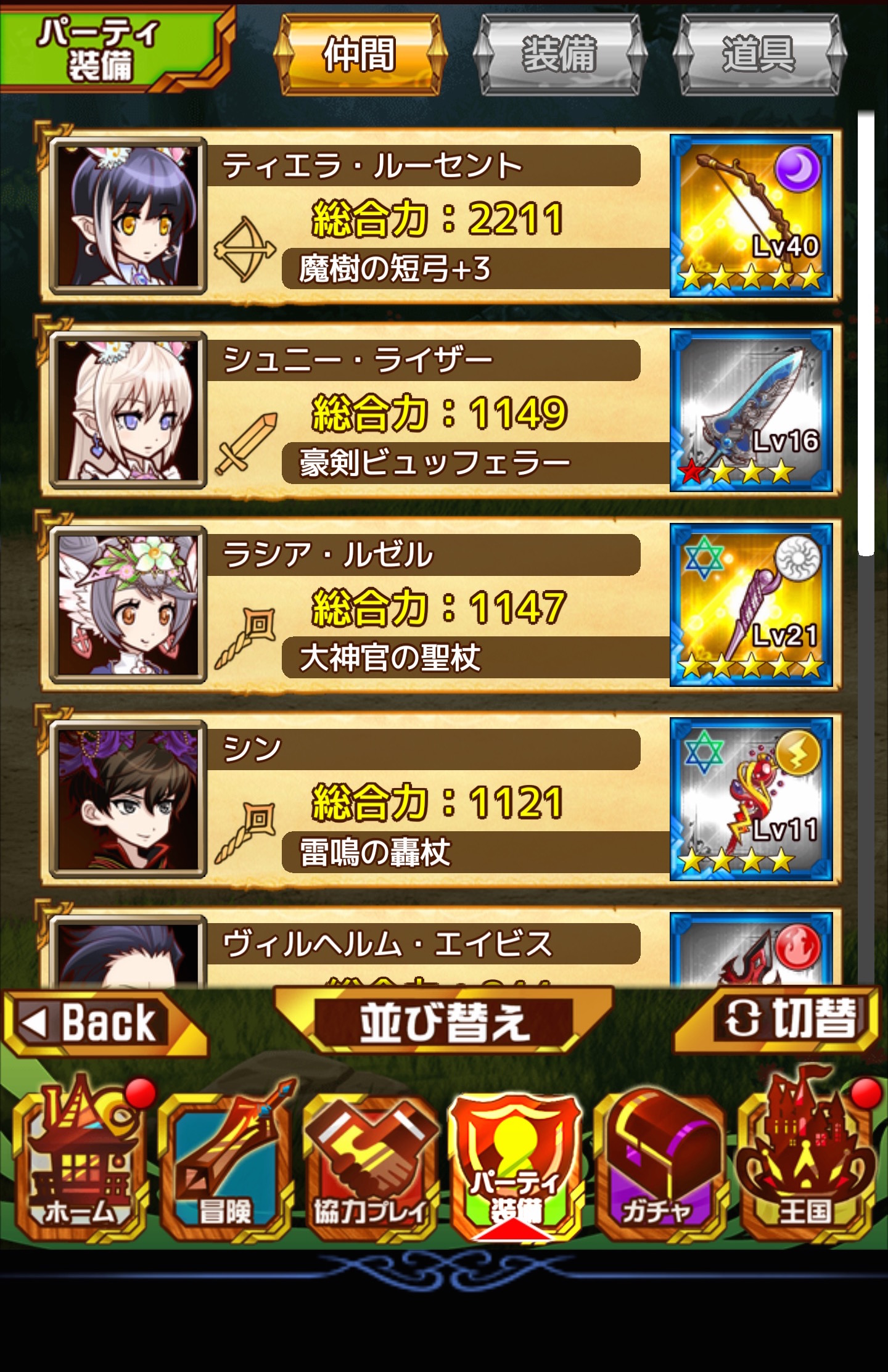
Task: Tap the 雷鳴の轟杖 Lv11 weapon icon
Action: tap(751, 799)
